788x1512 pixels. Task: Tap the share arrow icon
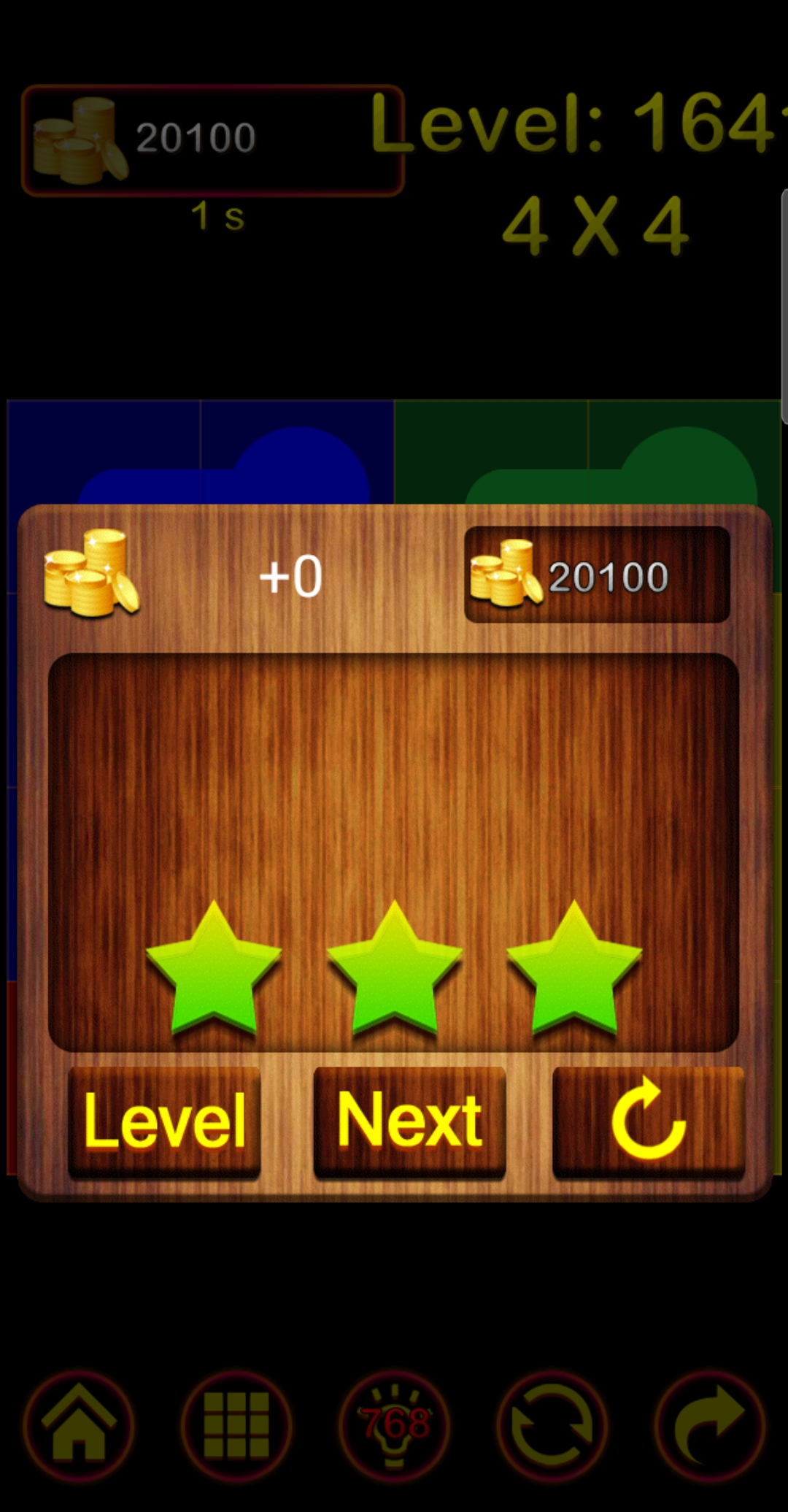tap(709, 1424)
